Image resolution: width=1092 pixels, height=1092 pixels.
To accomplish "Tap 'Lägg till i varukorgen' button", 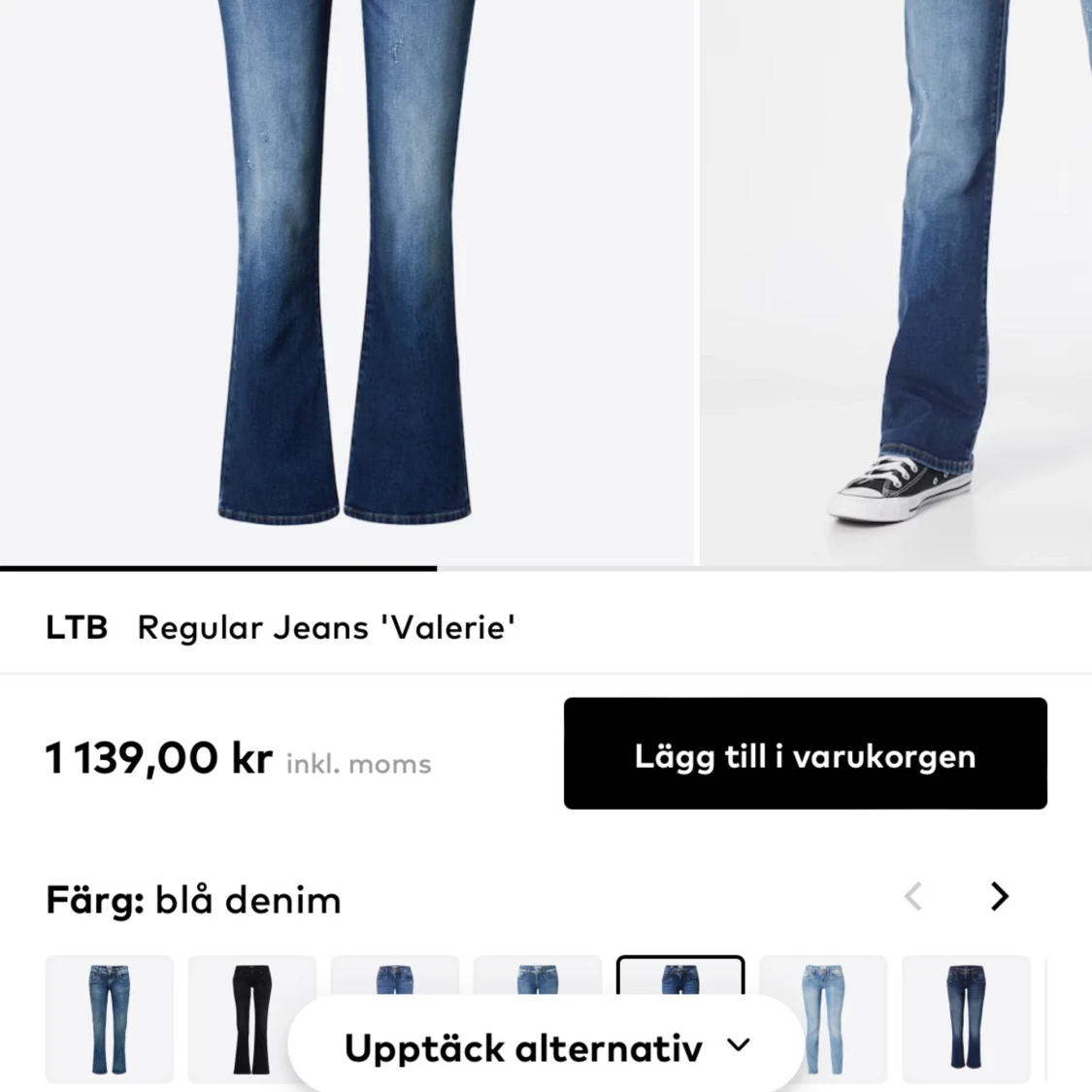I will [805, 753].
